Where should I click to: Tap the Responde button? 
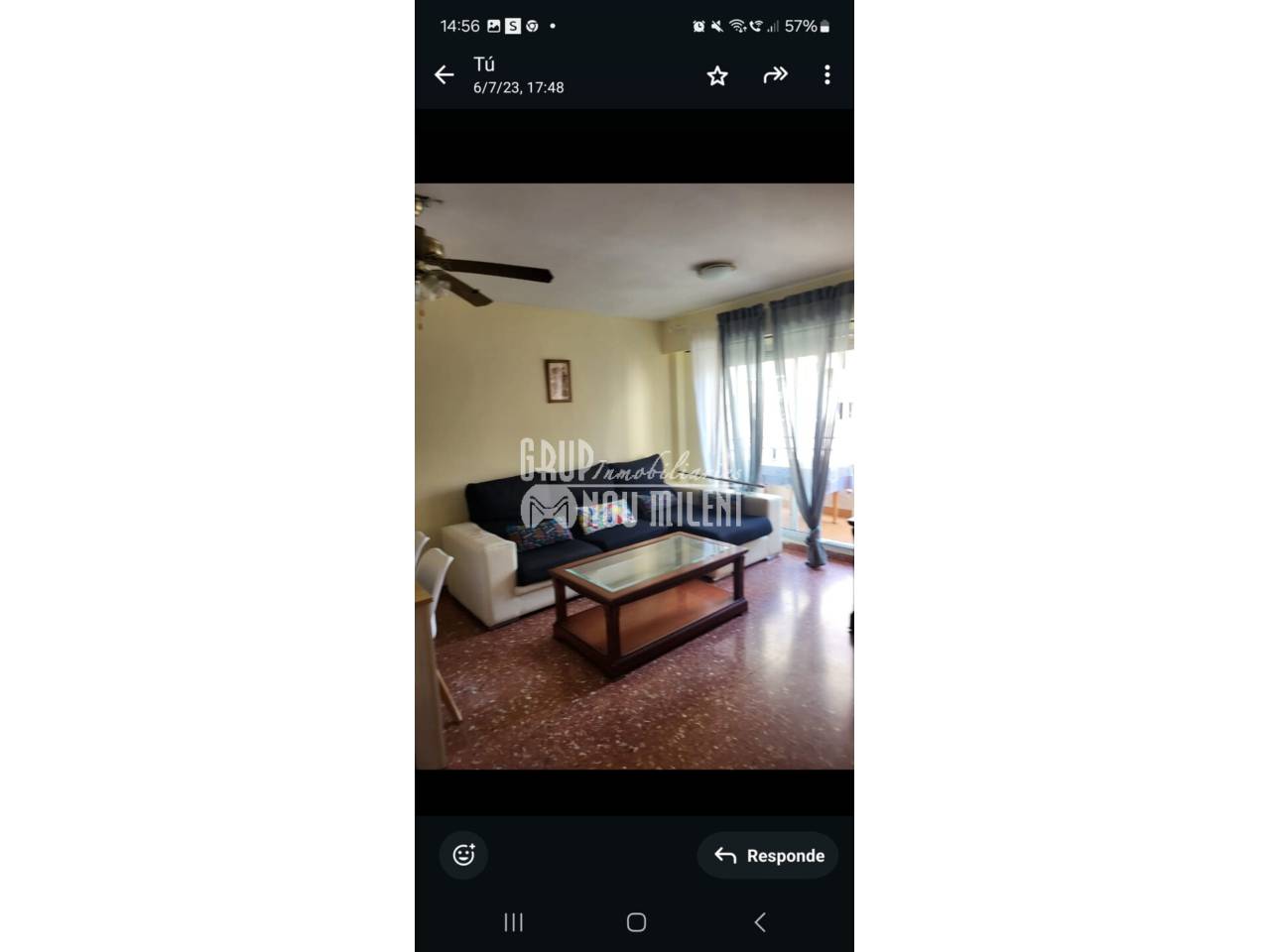click(768, 855)
